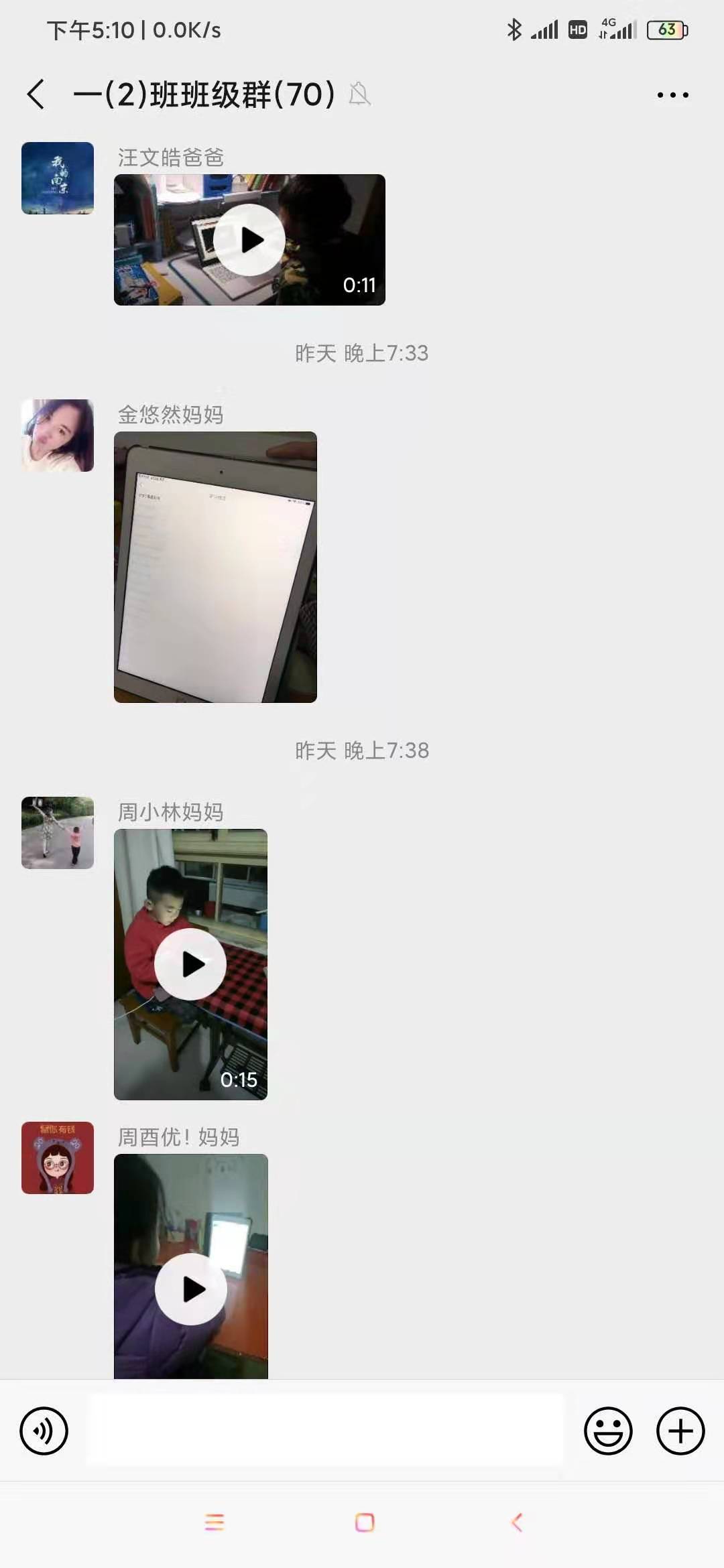Switch to voice message input
Screen dimensions: 724x1568
[x=44, y=1431]
